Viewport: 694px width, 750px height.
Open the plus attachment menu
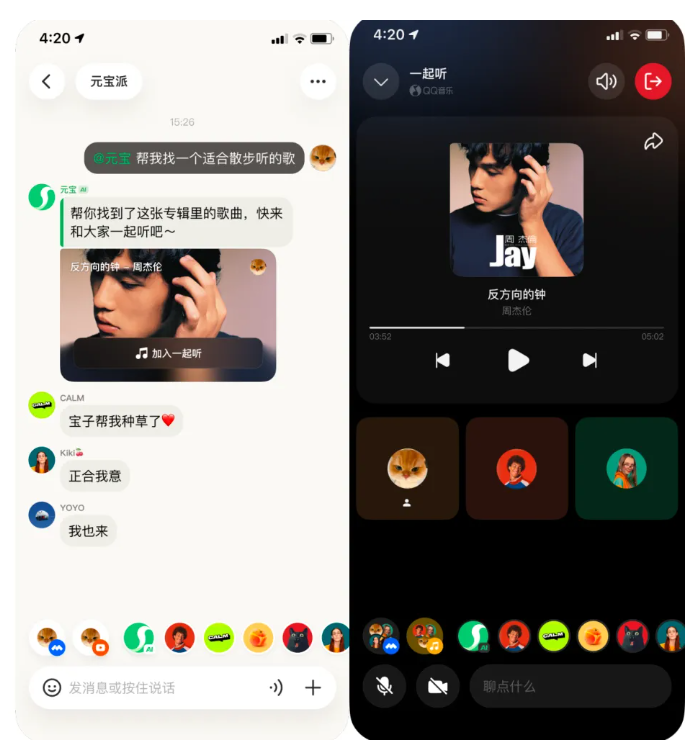point(313,687)
